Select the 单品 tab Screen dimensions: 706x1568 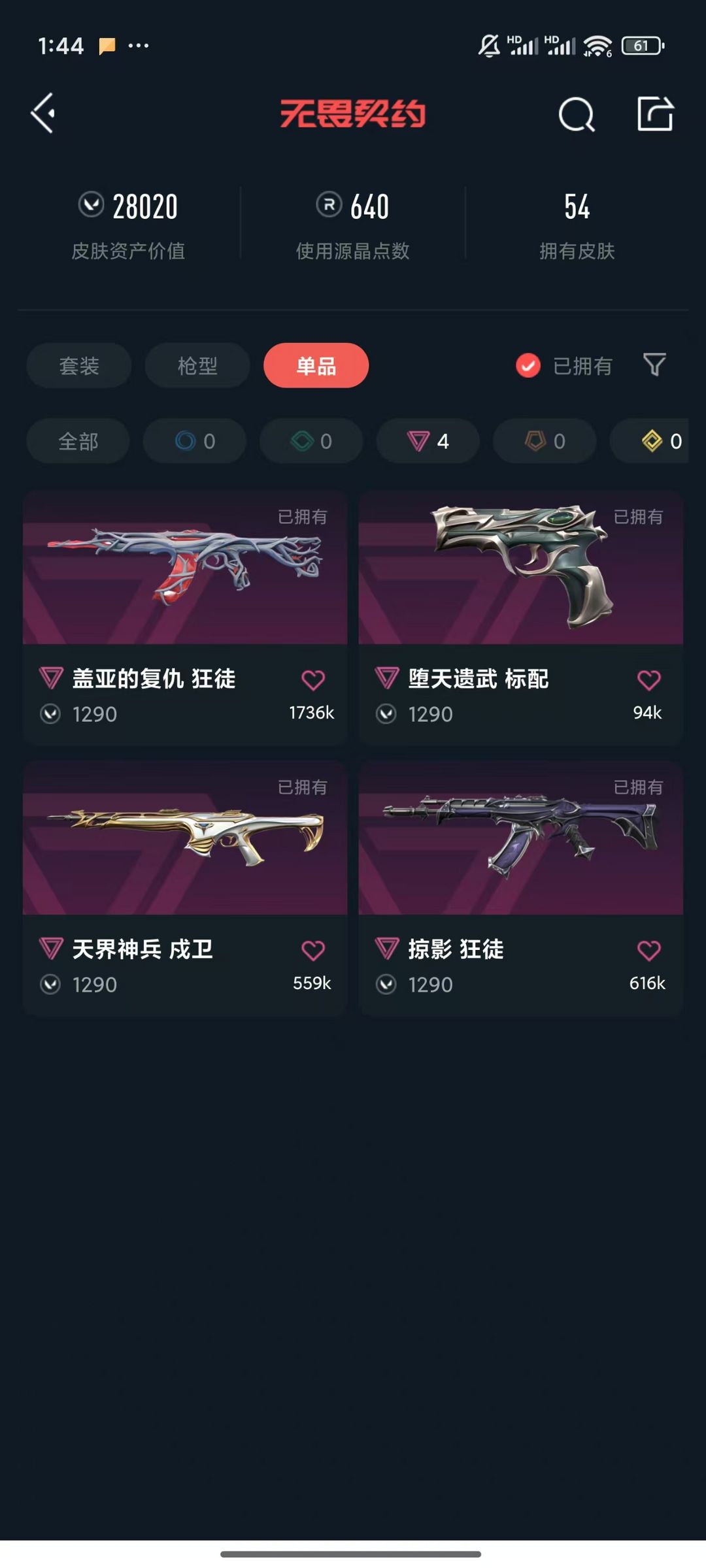(x=316, y=365)
